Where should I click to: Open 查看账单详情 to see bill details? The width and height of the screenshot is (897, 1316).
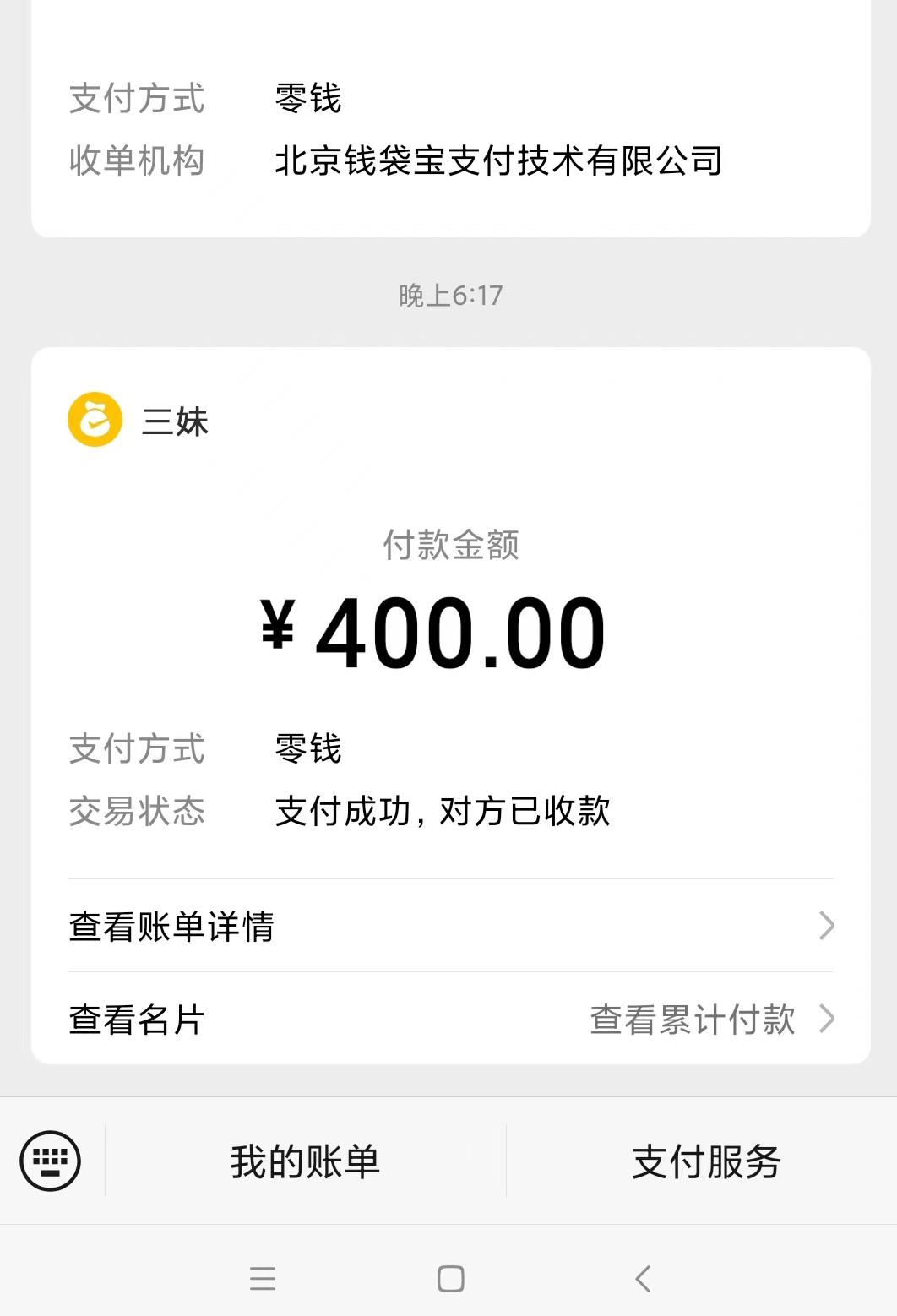[172, 927]
